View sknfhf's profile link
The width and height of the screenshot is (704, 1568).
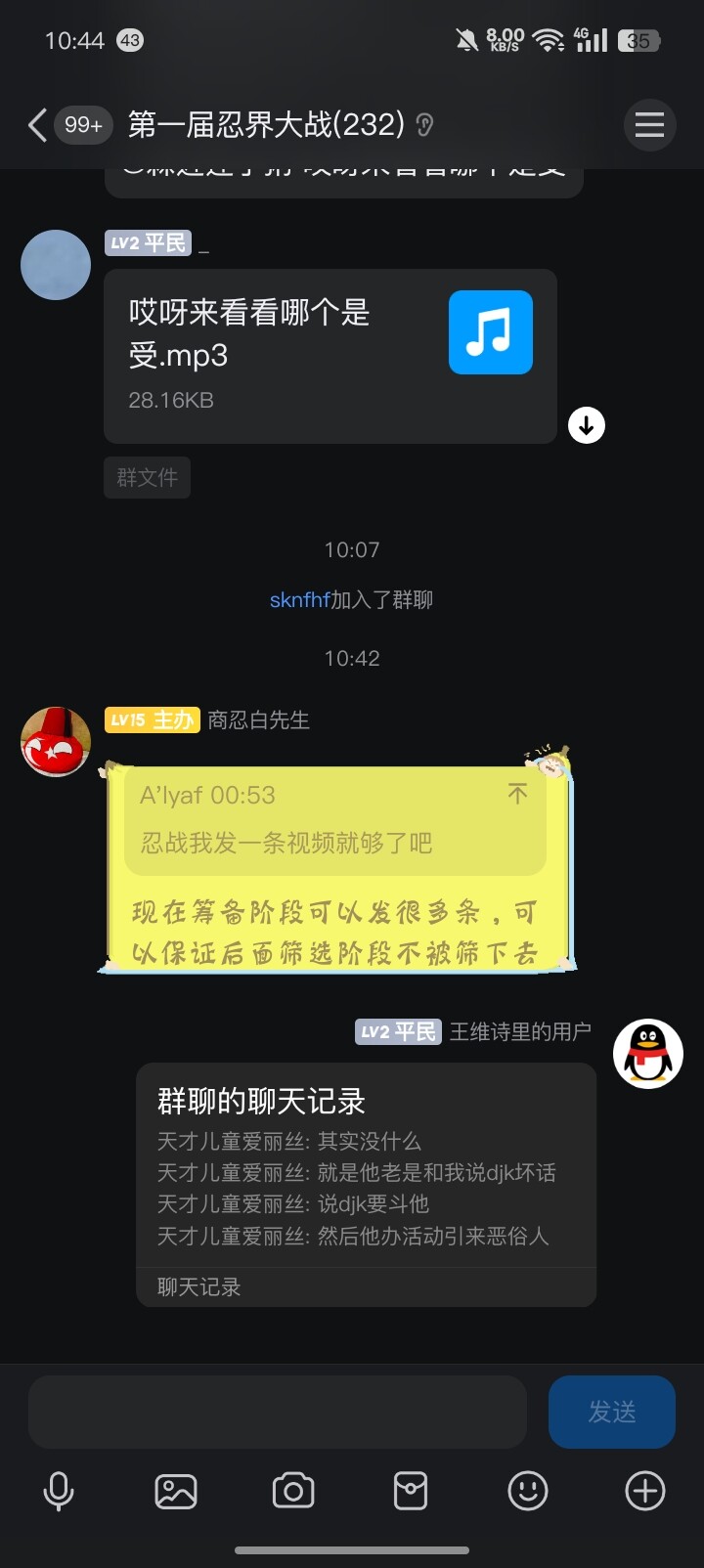(x=300, y=599)
